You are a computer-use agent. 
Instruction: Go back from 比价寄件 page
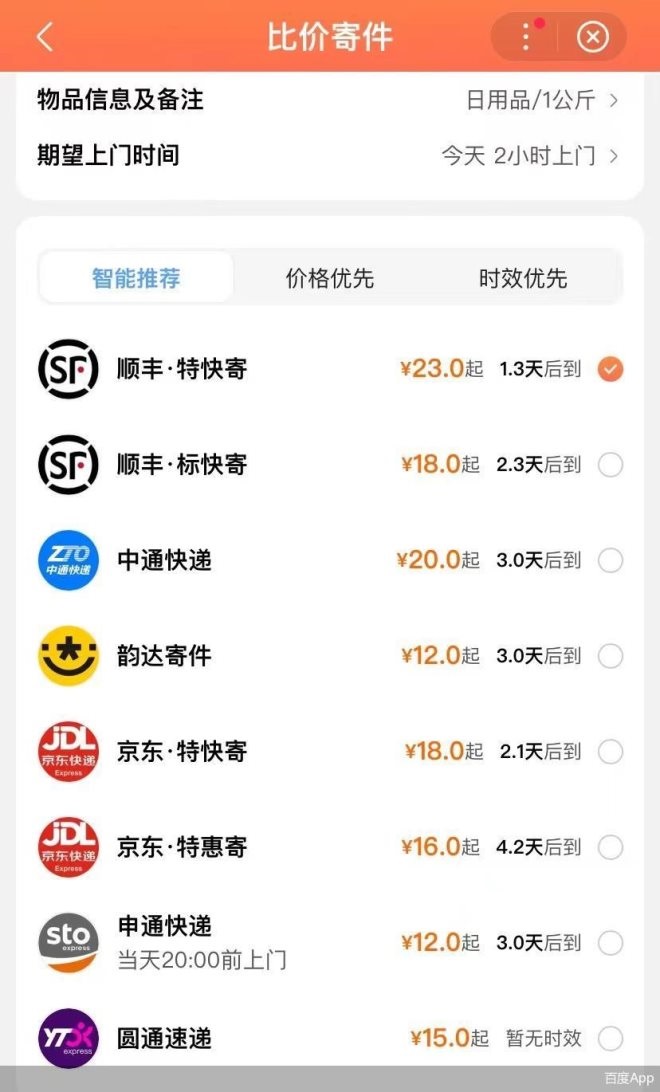(45, 38)
